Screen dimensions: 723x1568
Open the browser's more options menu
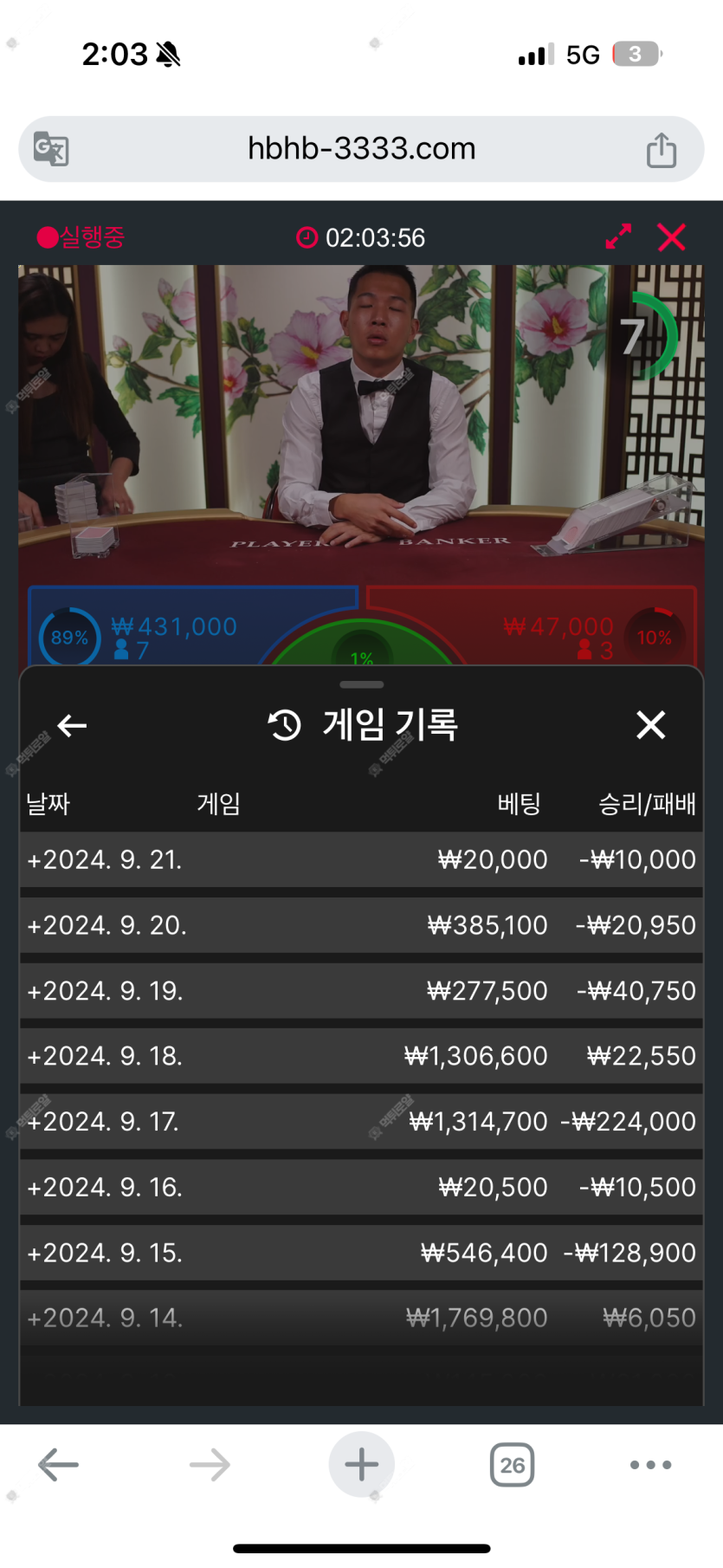point(650,1465)
